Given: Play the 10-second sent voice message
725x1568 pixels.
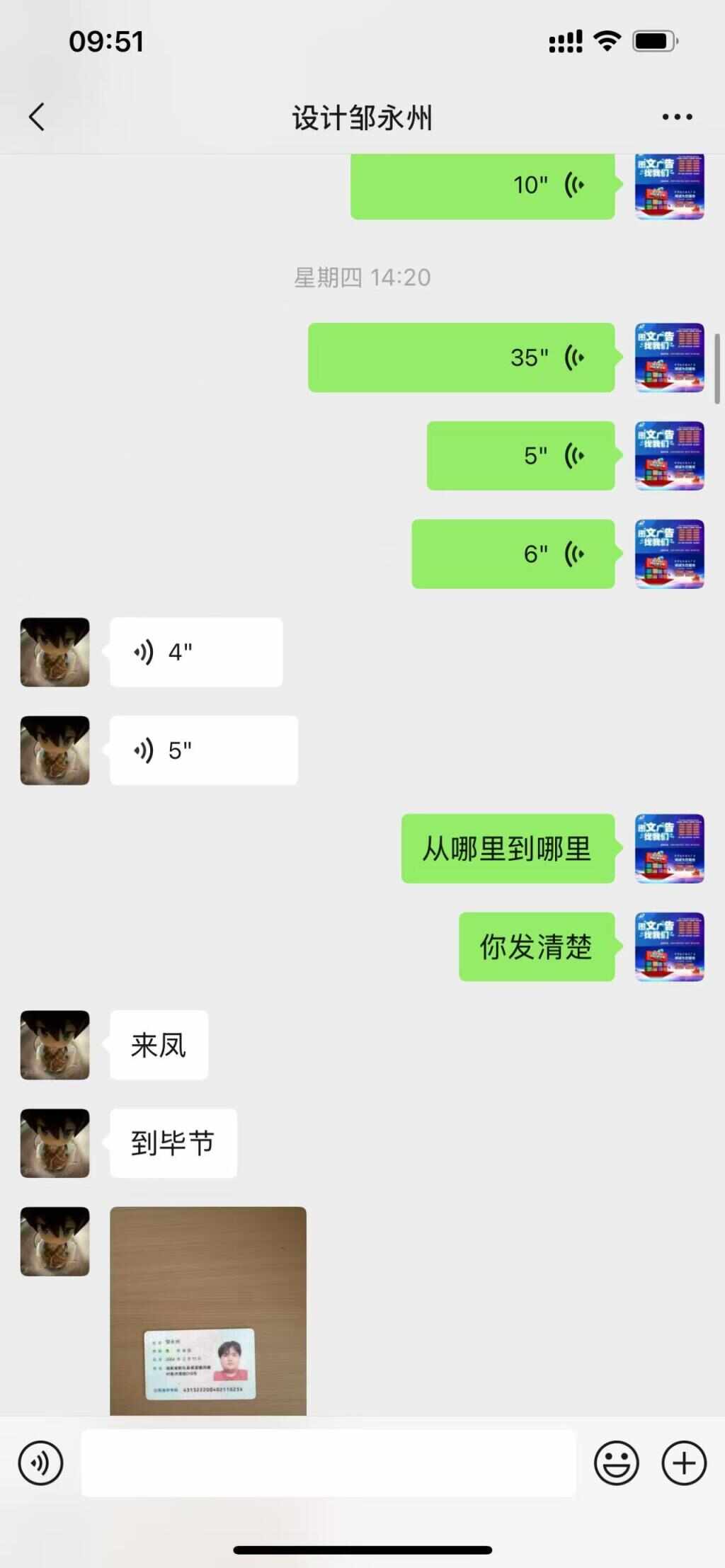Looking at the screenshot, I should click(482, 185).
